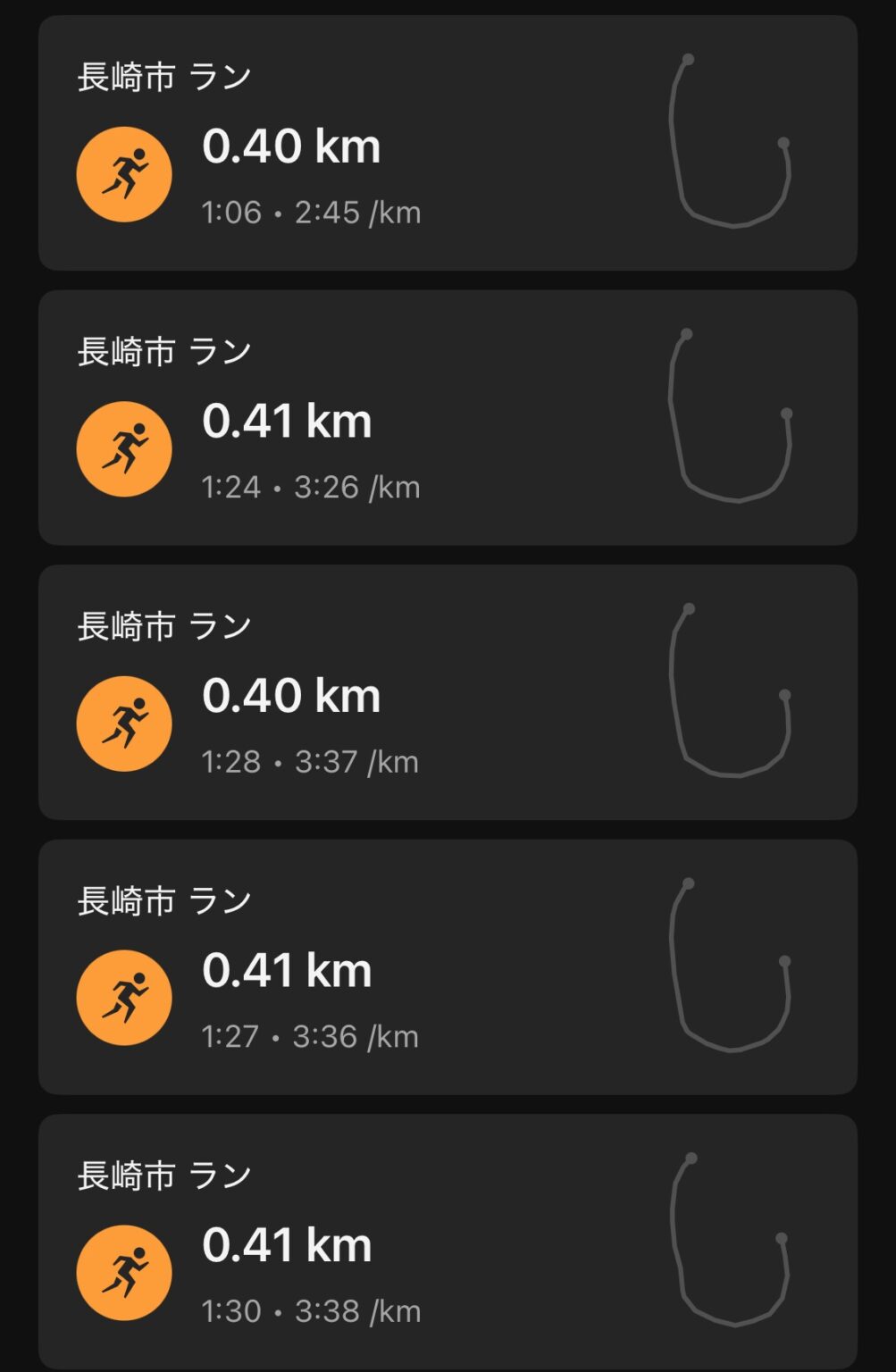The height and width of the screenshot is (1372, 896).
Task: Click the runner icon on the first 0.40 km run
Action: pyautogui.click(x=124, y=173)
